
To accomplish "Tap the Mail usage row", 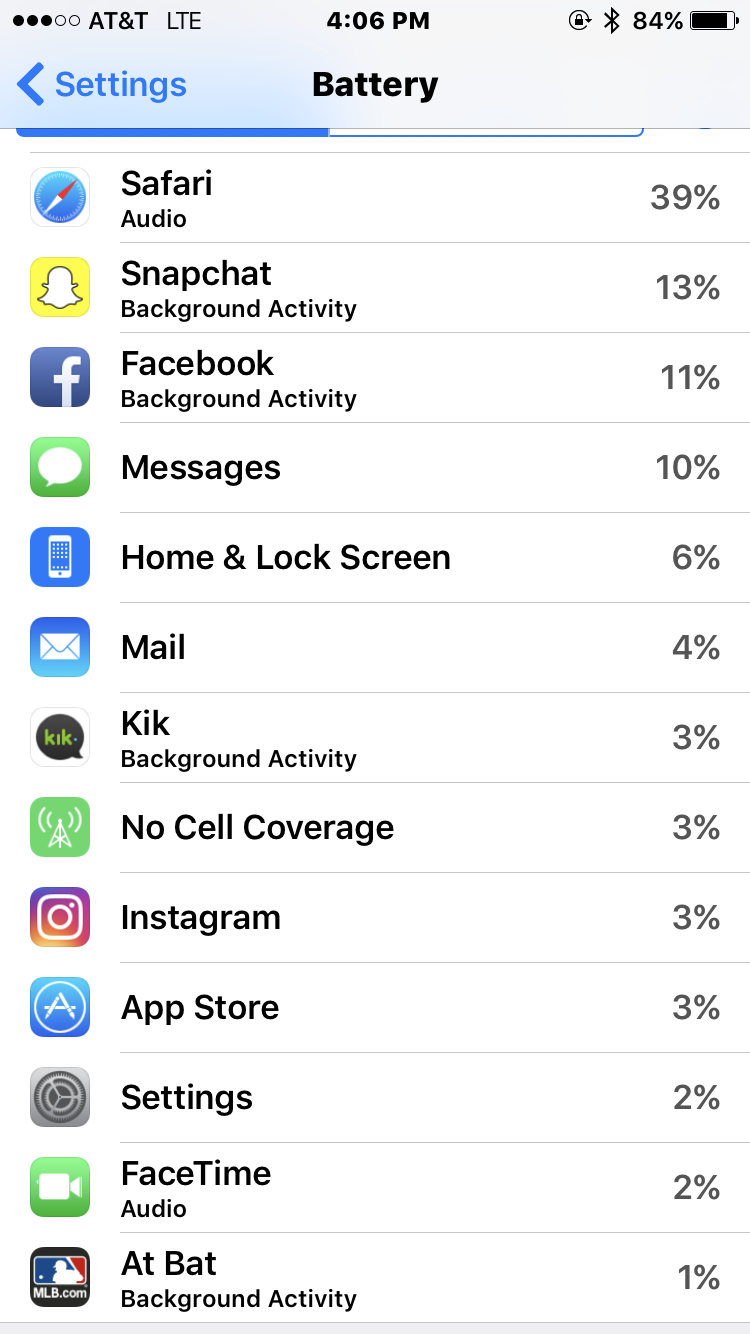I will click(375, 648).
